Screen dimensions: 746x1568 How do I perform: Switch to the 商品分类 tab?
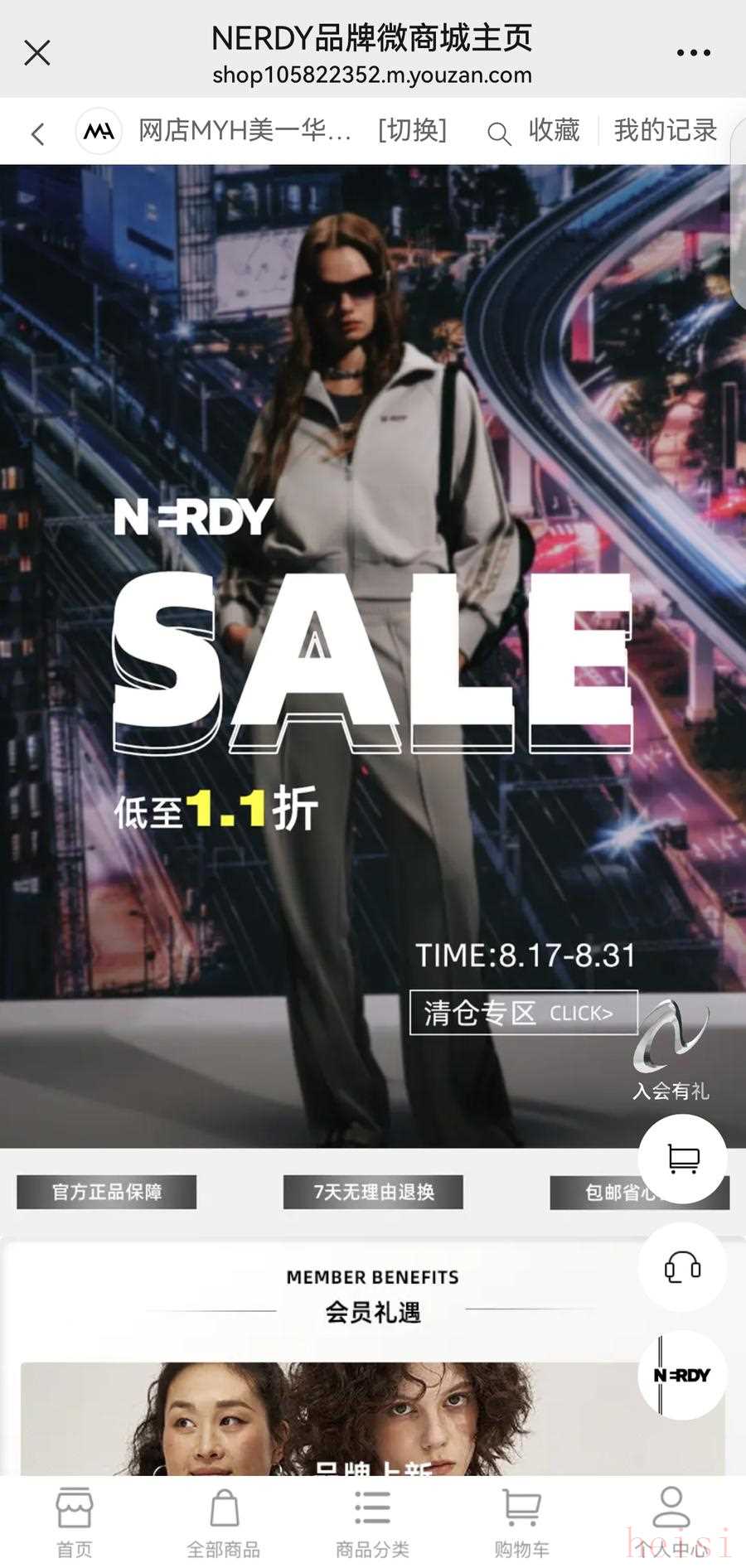point(373,1522)
